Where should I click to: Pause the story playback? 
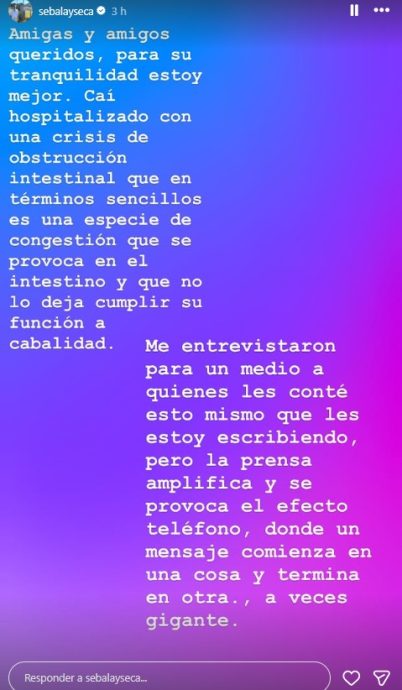354,11
